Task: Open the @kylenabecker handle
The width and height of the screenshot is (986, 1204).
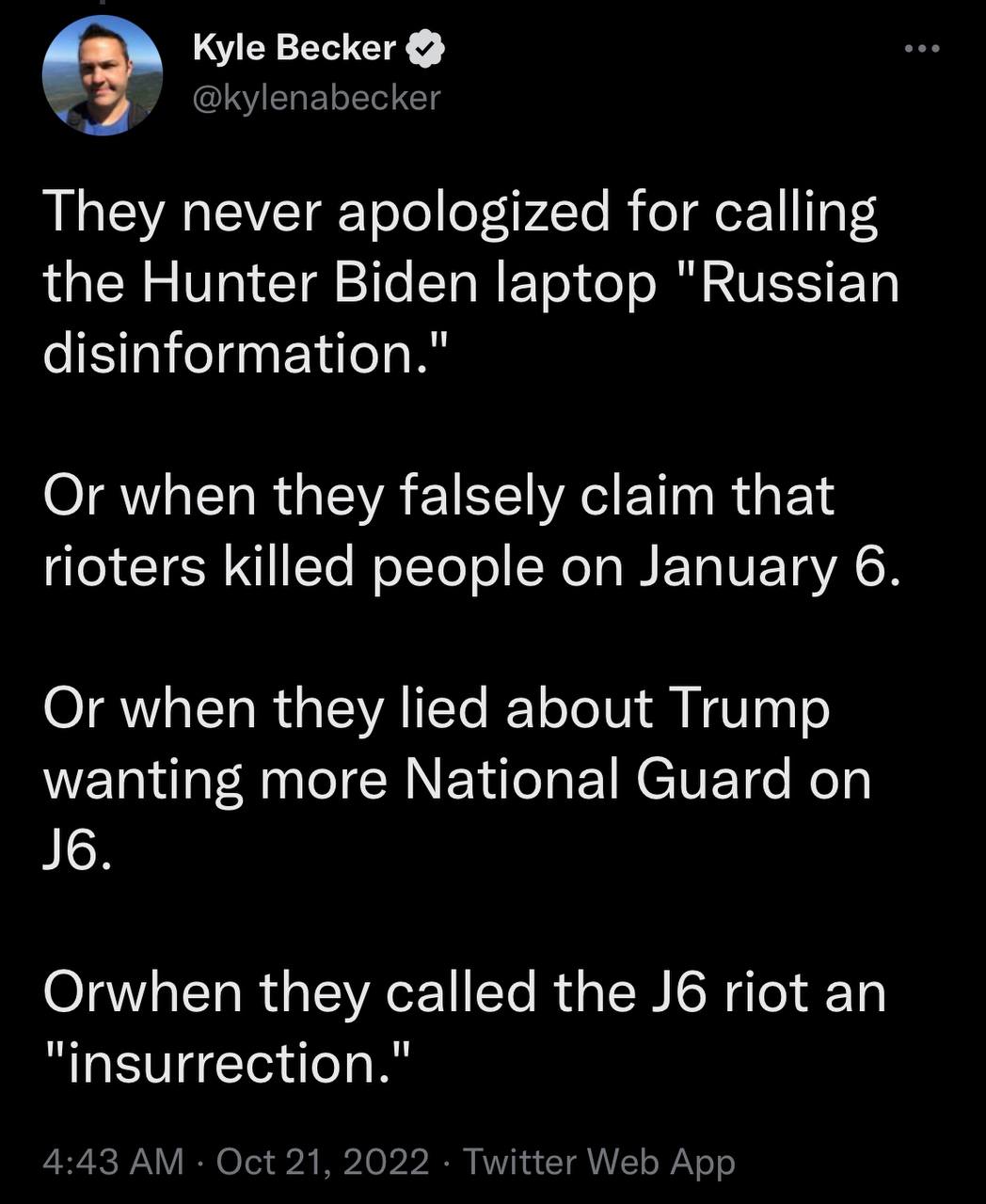Action: (316, 97)
